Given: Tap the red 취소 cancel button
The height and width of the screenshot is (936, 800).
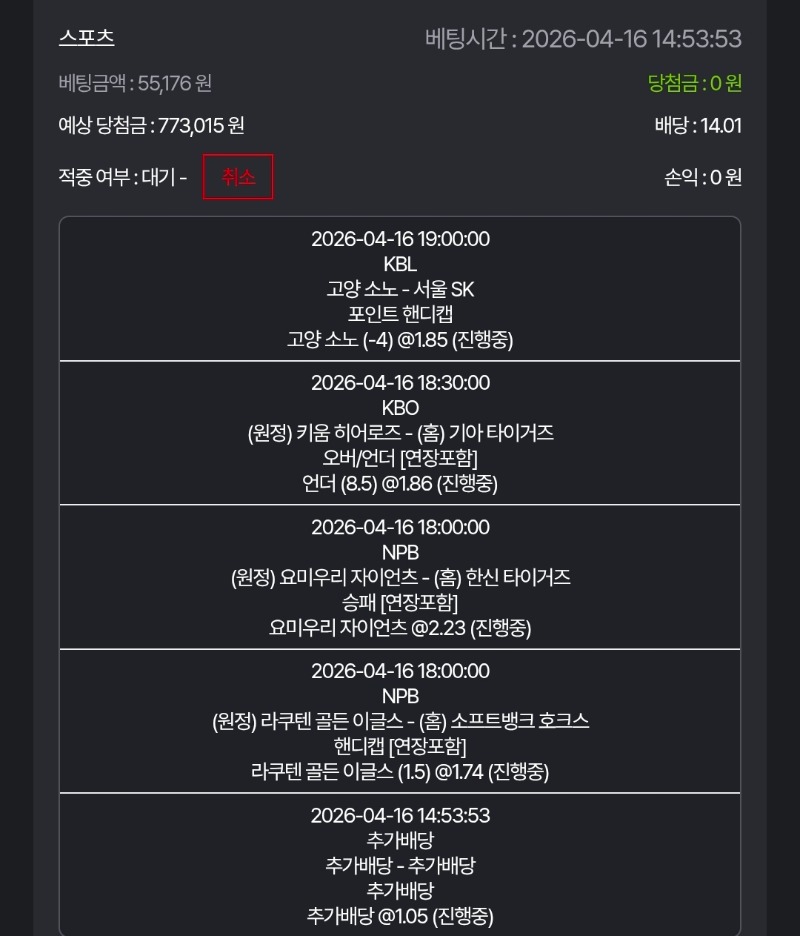Looking at the screenshot, I should 238,177.
